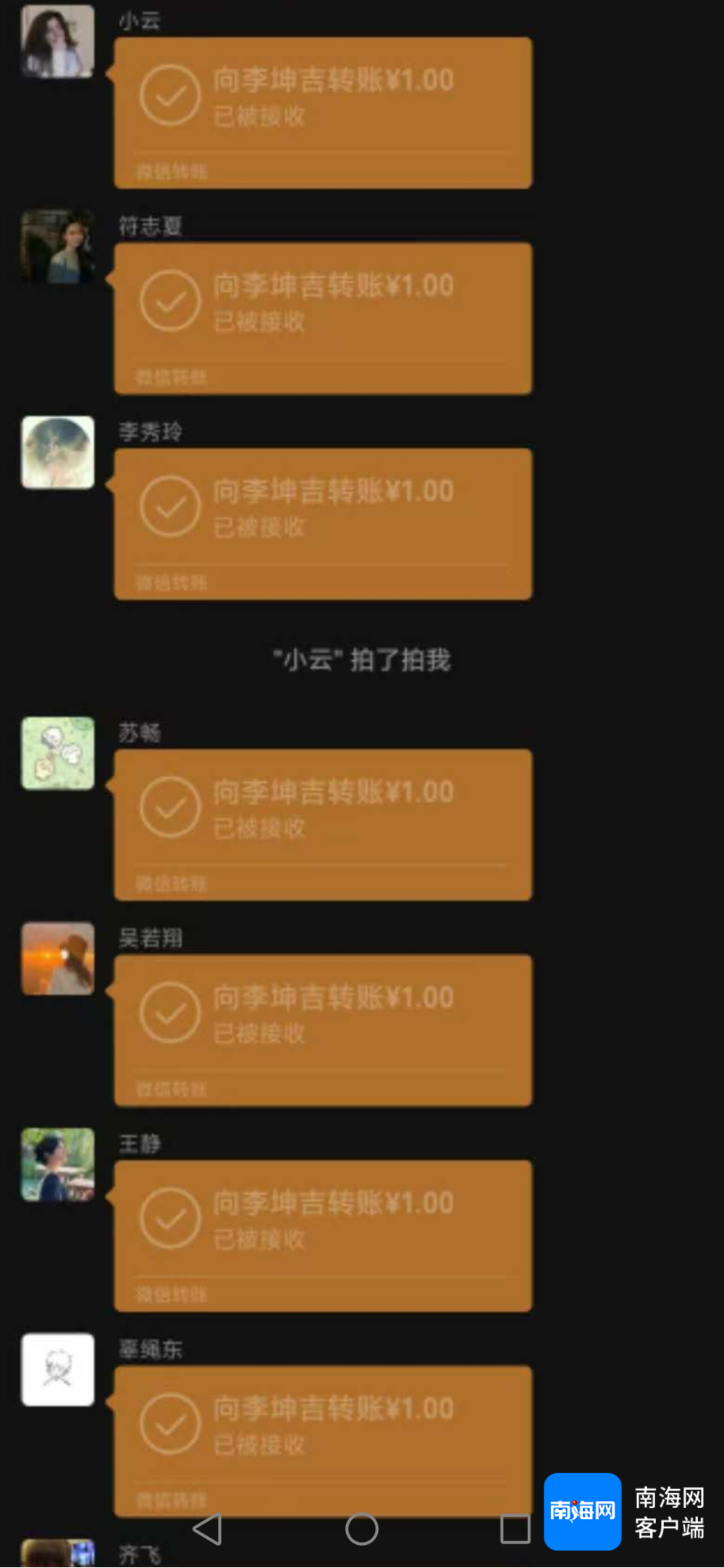Tap 小云's profile avatar
Screen dimensions: 724x1568
click(58, 41)
